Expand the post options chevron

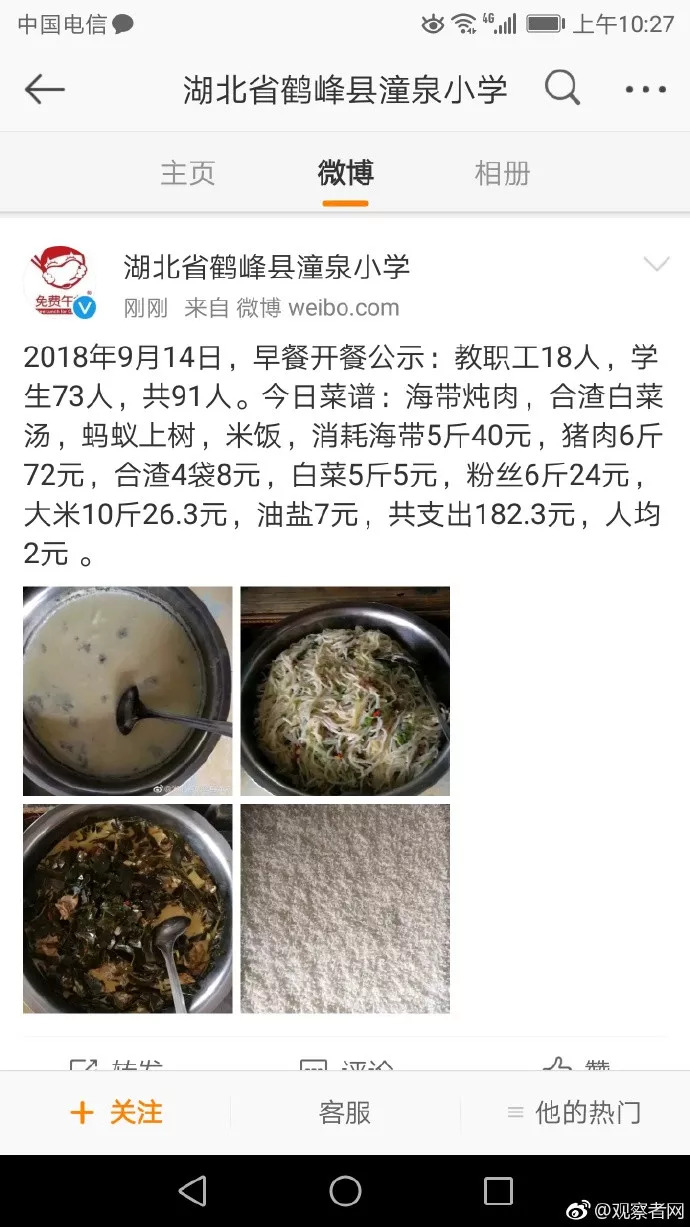[x=656, y=264]
